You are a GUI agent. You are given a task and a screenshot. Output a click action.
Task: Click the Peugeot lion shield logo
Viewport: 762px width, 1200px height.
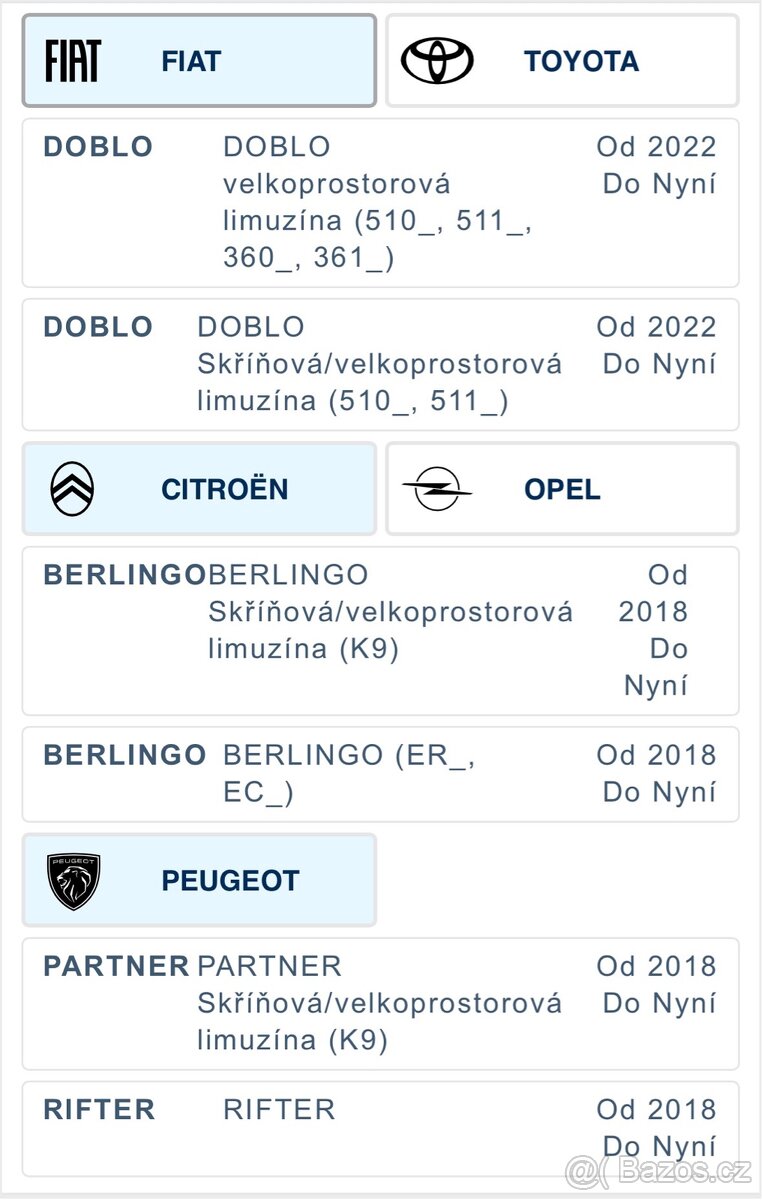click(68, 879)
